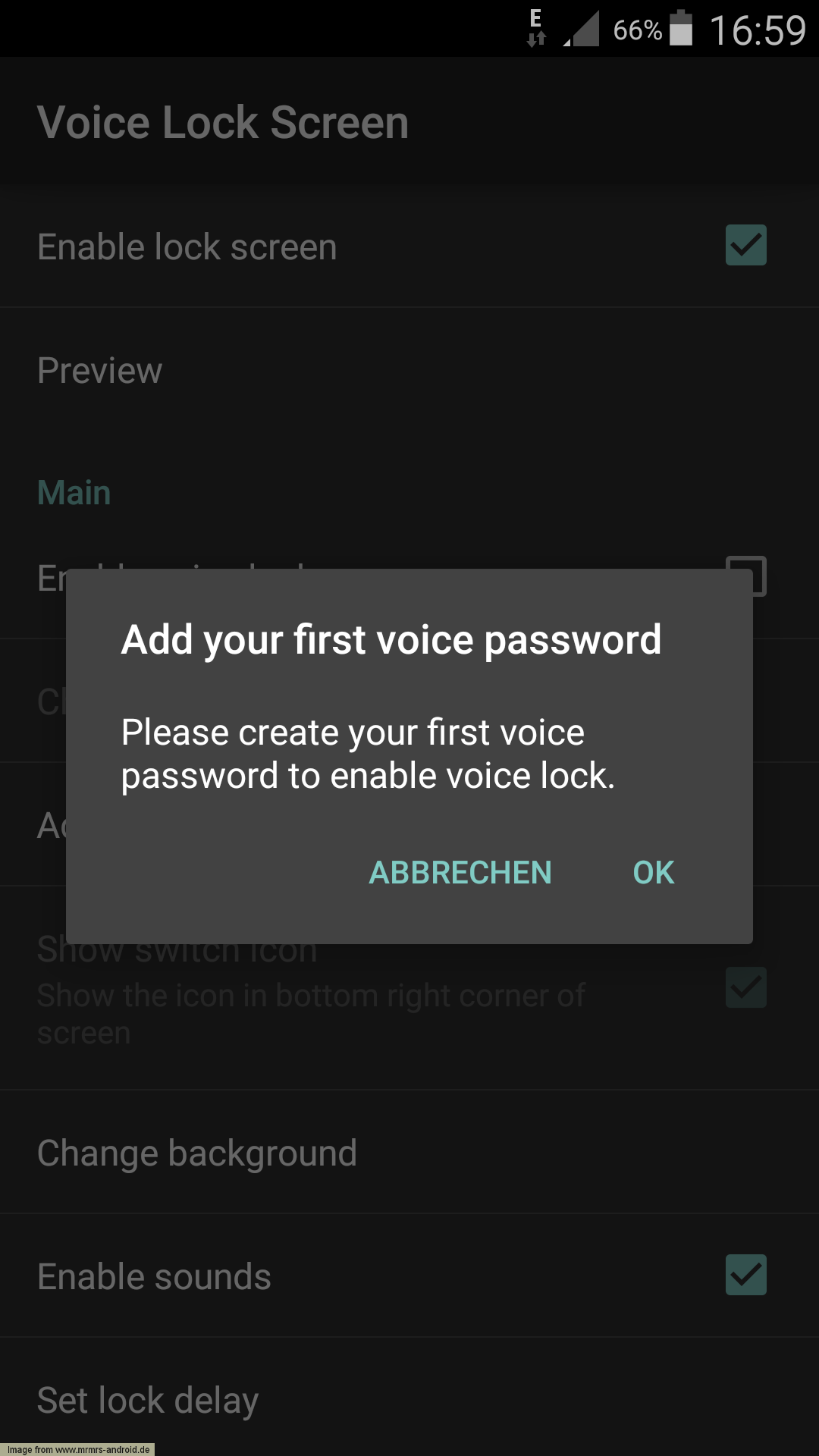Open Set lock delay setting

[x=409, y=1399]
